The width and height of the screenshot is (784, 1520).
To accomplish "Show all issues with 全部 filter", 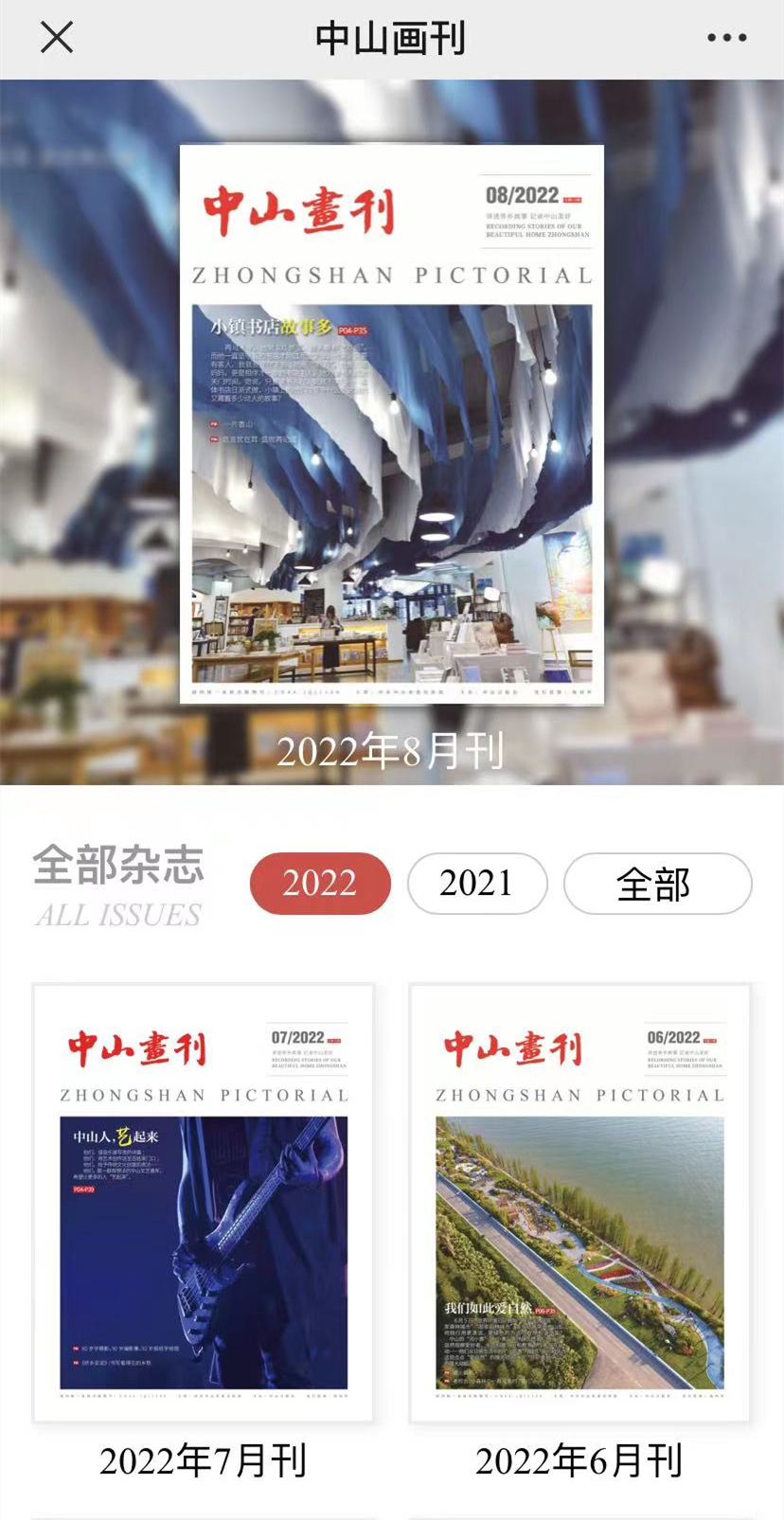I will [x=658, y=884].
